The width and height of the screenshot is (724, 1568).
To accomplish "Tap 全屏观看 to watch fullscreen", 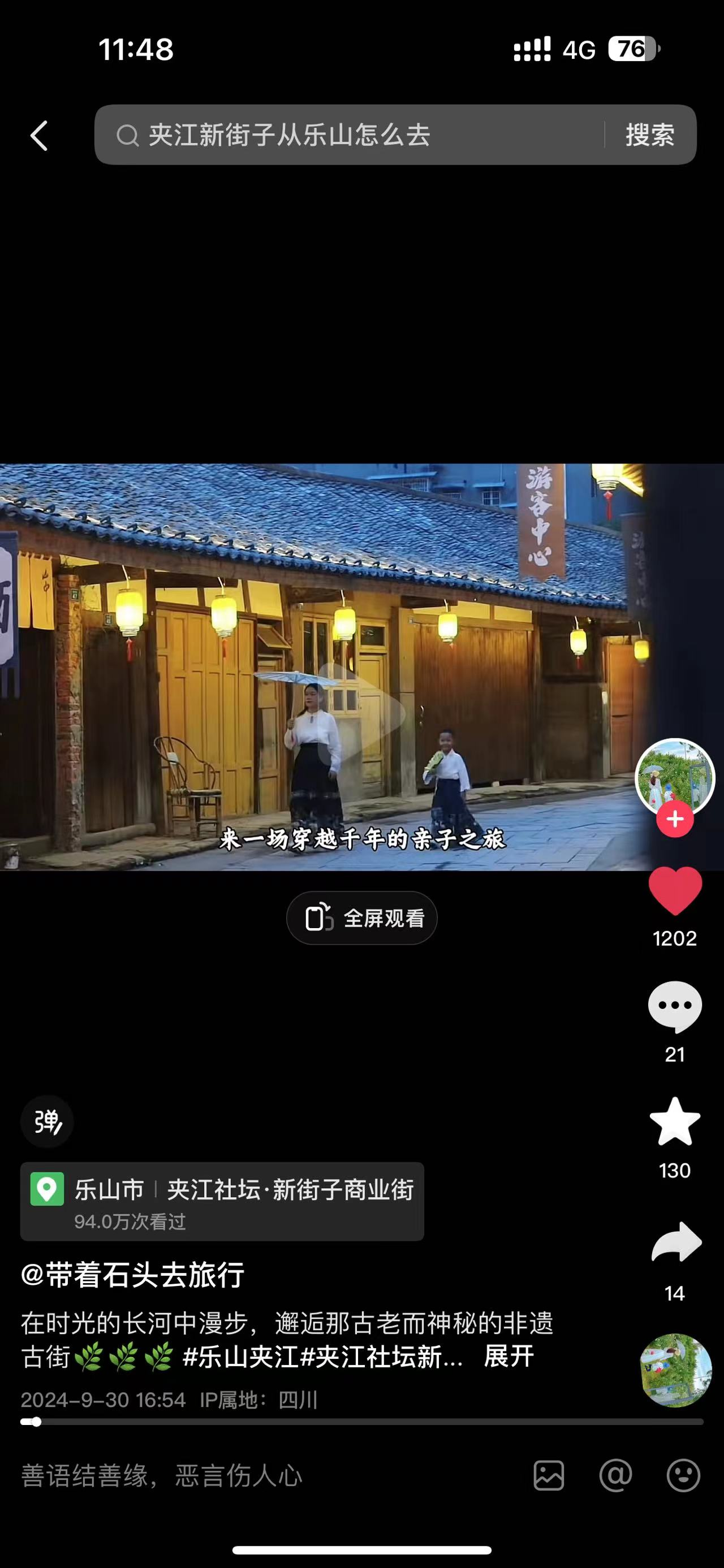I will tap(361, 918).
